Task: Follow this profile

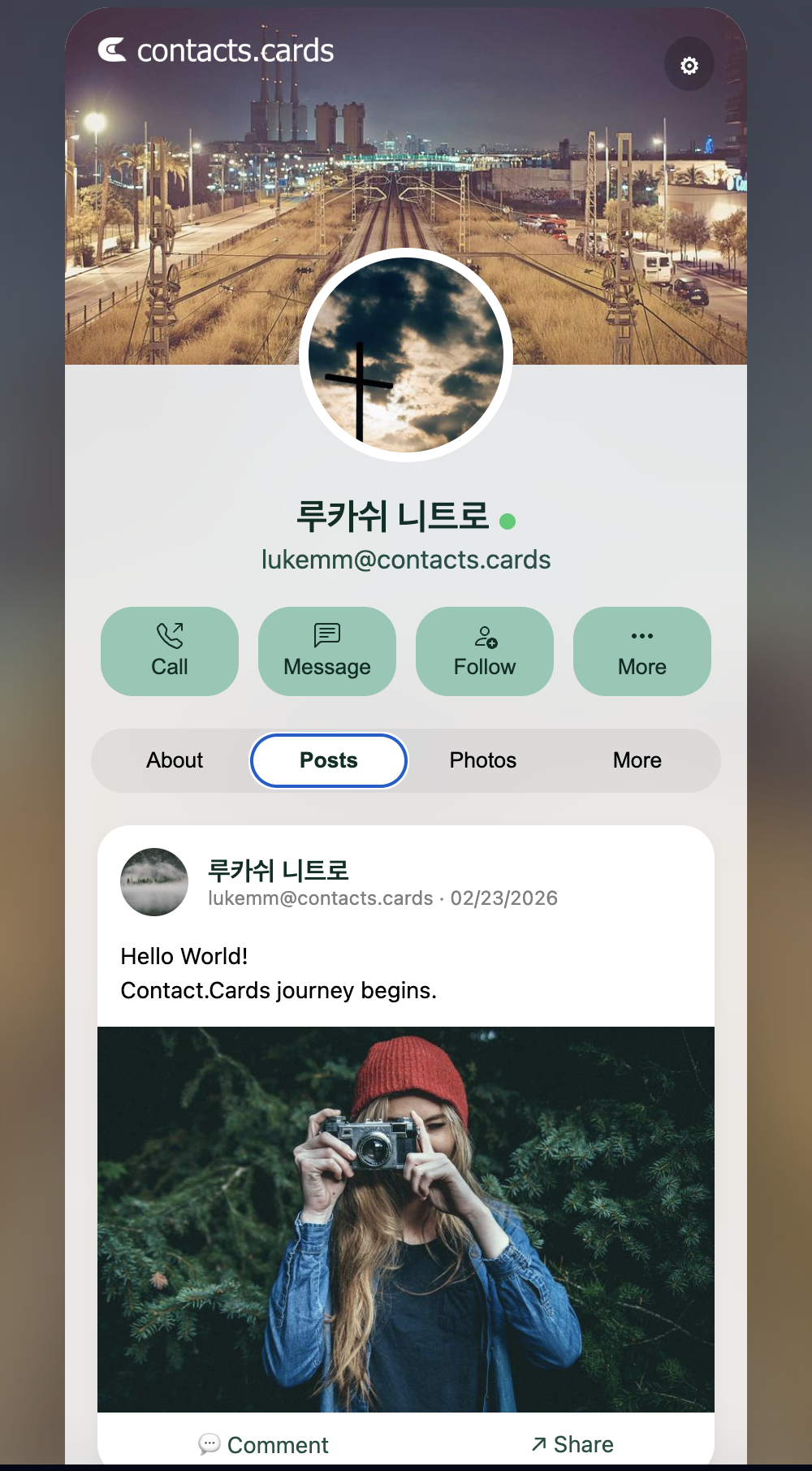Action: pos(485,651)
